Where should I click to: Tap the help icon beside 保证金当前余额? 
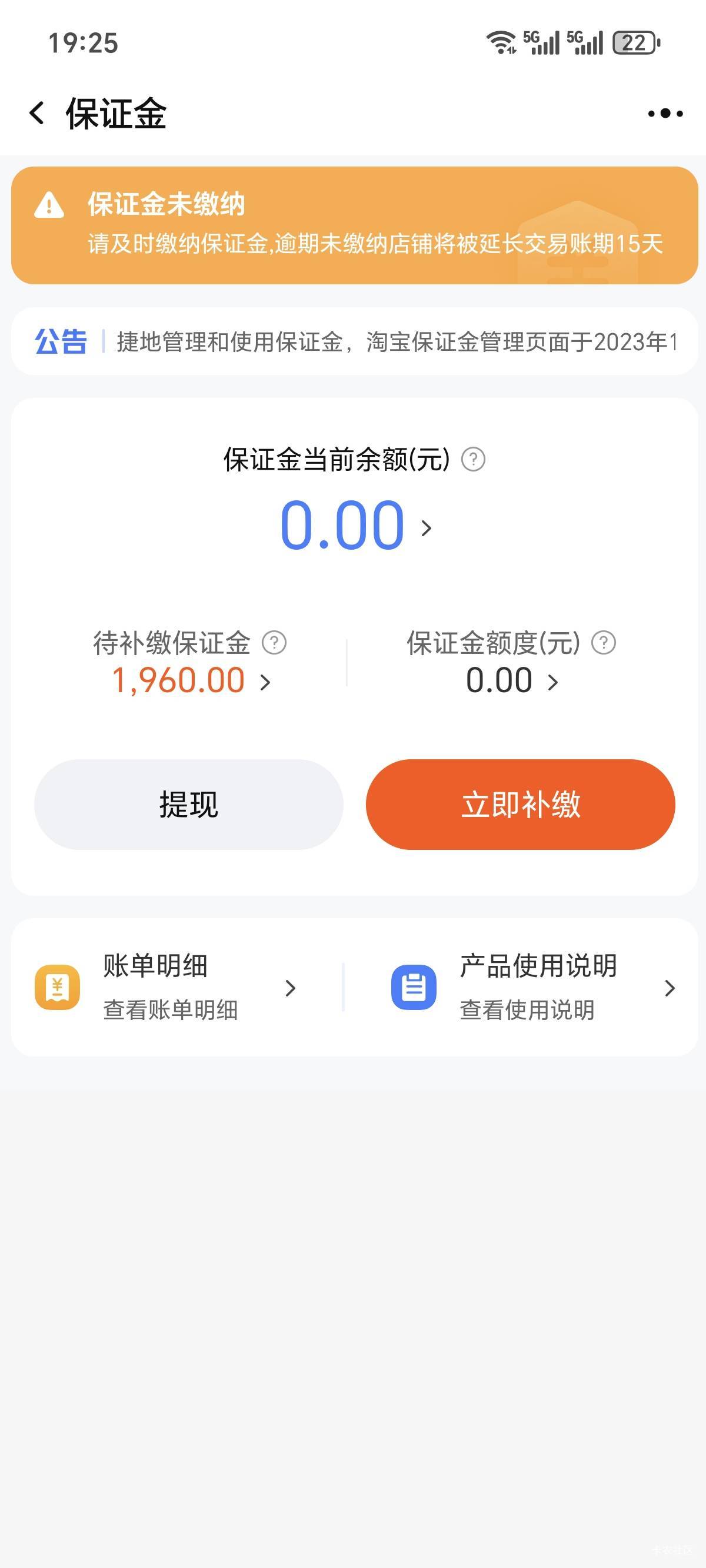tap(473, 460)
